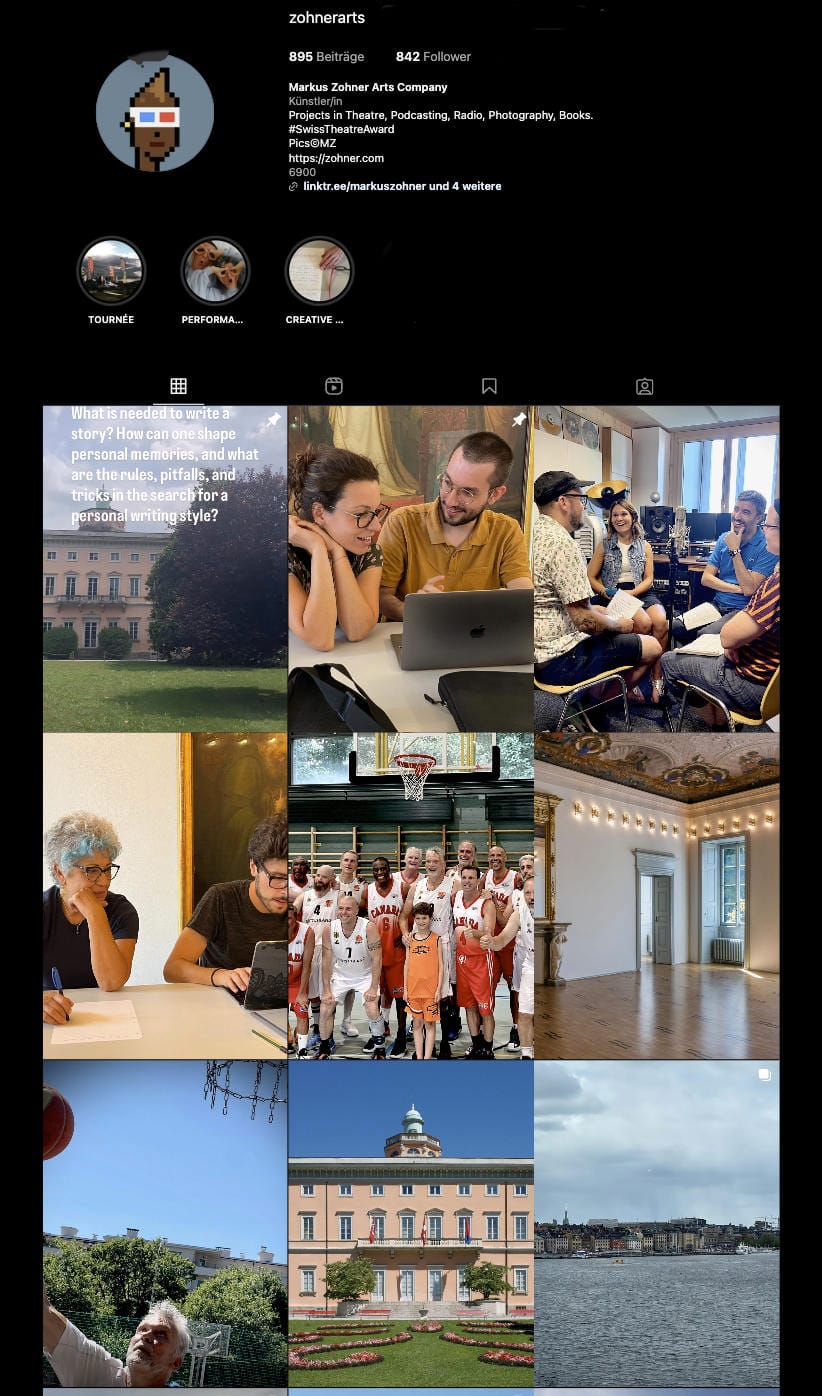Open pinned post about writing a story

pyautogui.click(x=165, y=568)
